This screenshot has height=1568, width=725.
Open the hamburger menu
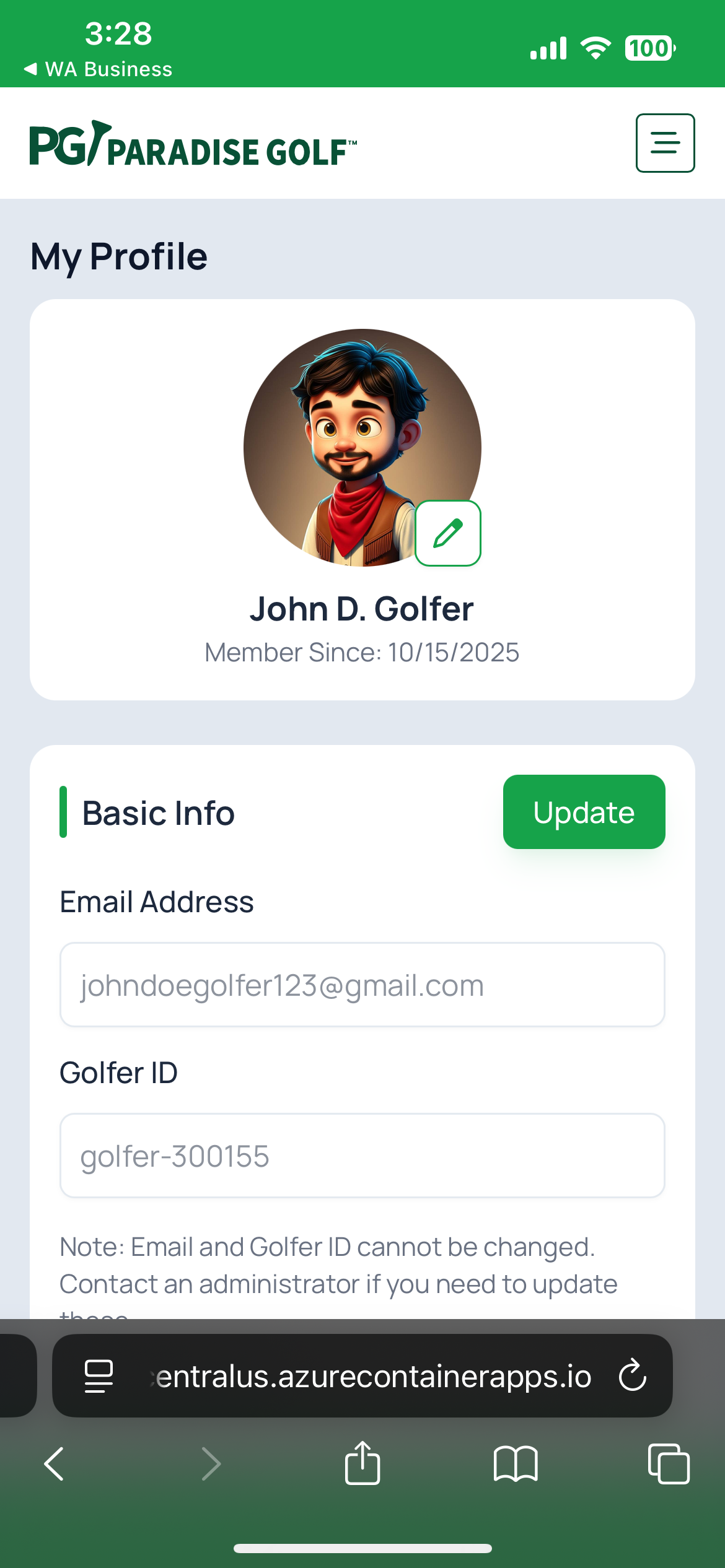(665, 143)
